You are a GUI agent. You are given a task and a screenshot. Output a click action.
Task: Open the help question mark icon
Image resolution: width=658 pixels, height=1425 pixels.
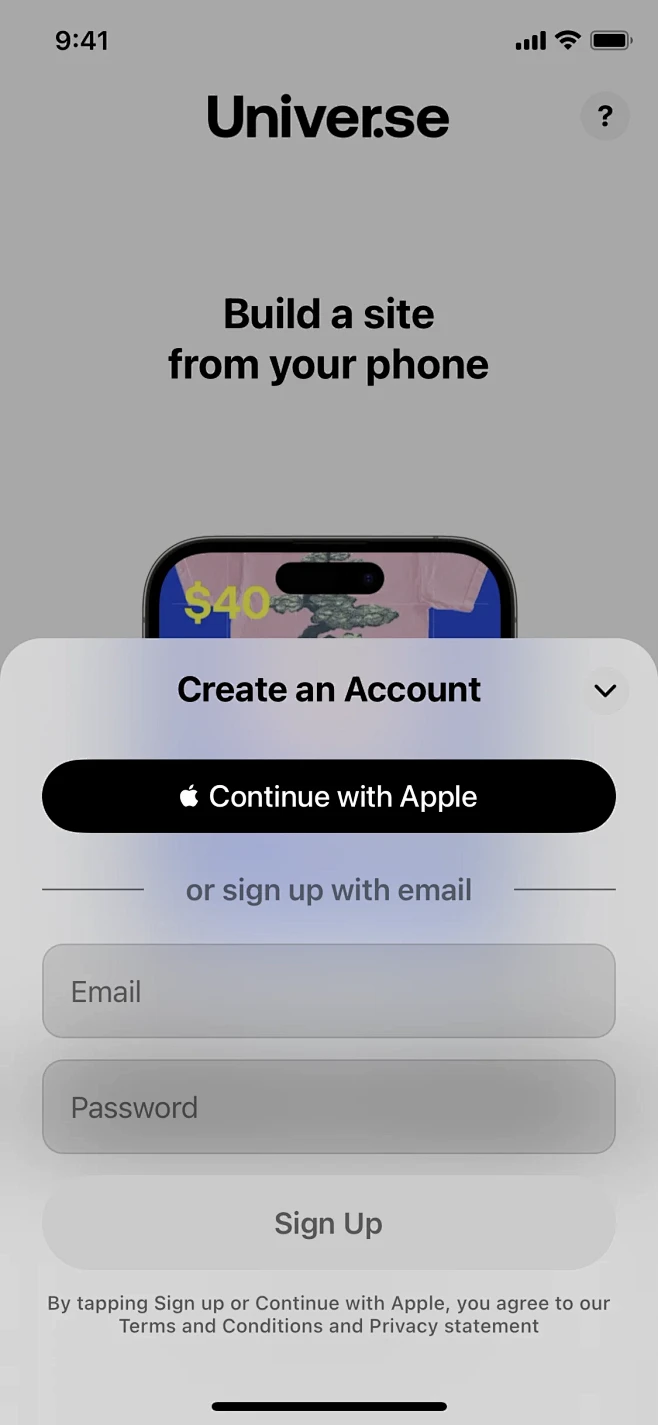[604, 117]
